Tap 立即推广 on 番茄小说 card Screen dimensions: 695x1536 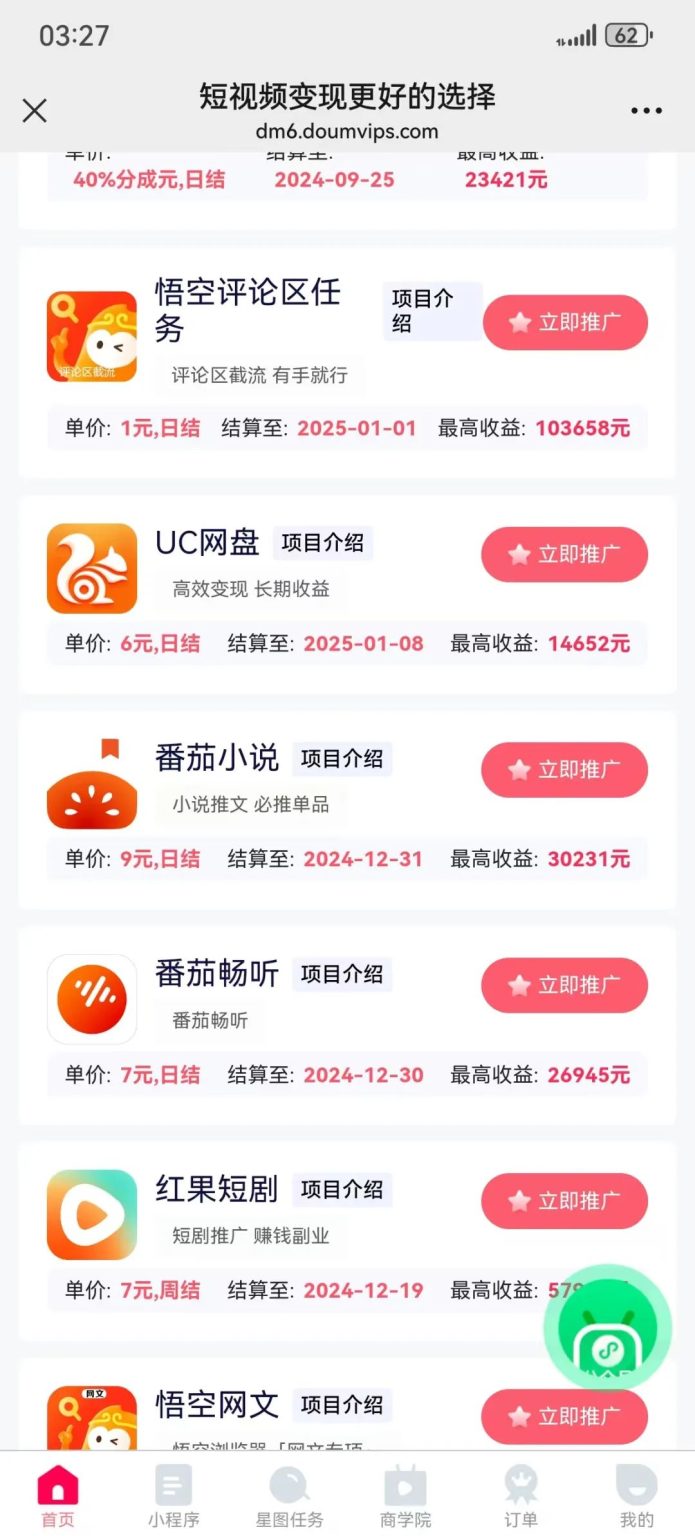564,769
